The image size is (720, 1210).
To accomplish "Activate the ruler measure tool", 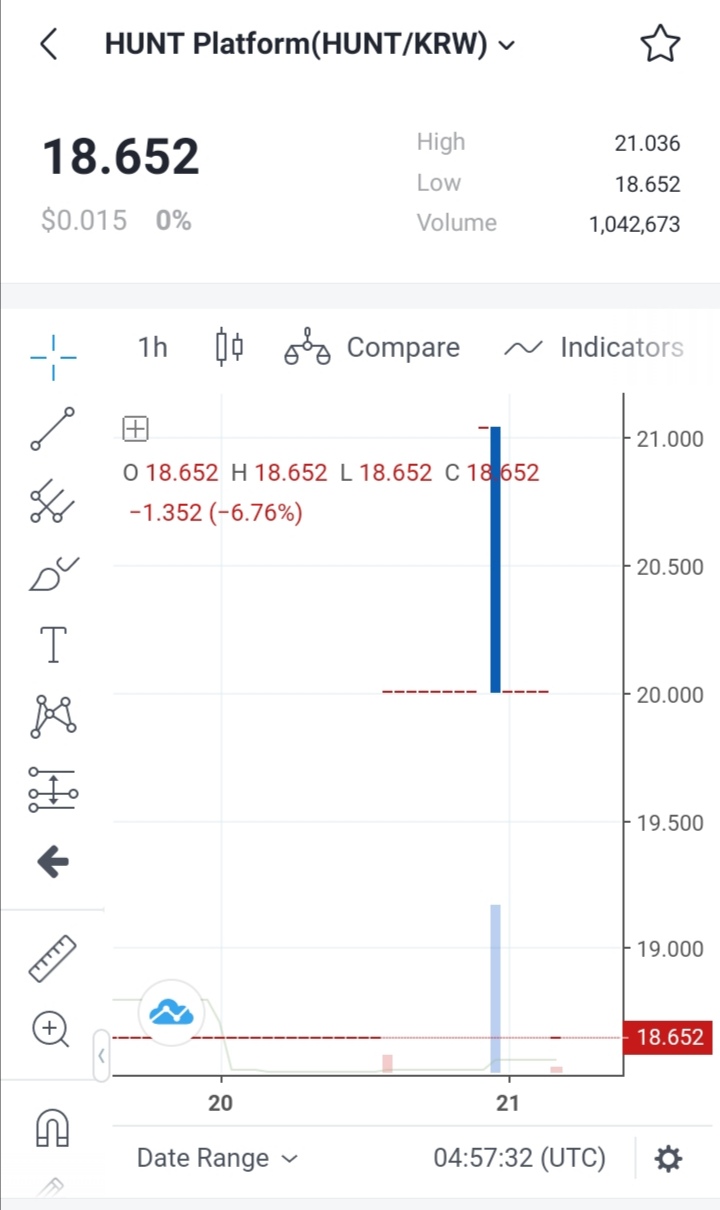I will (x=53, y=958).
